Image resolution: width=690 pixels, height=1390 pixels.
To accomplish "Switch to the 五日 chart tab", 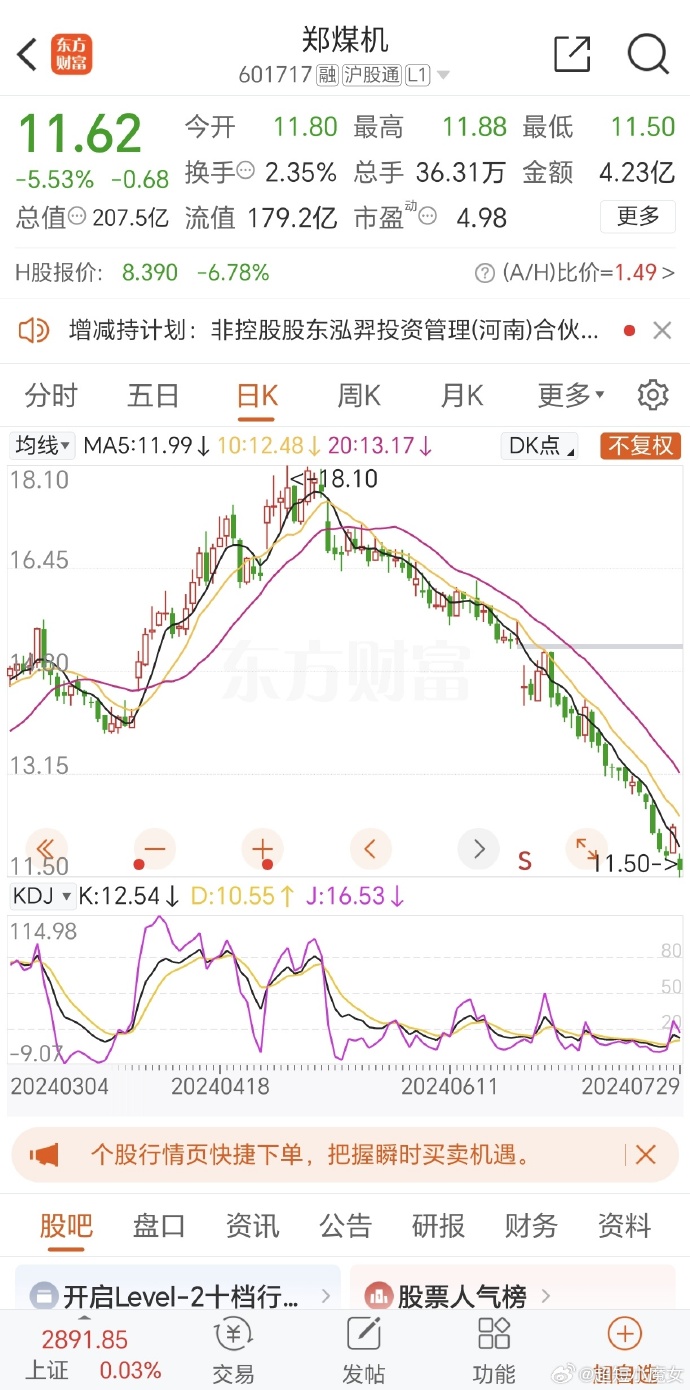I will click(x=153, y=396).
